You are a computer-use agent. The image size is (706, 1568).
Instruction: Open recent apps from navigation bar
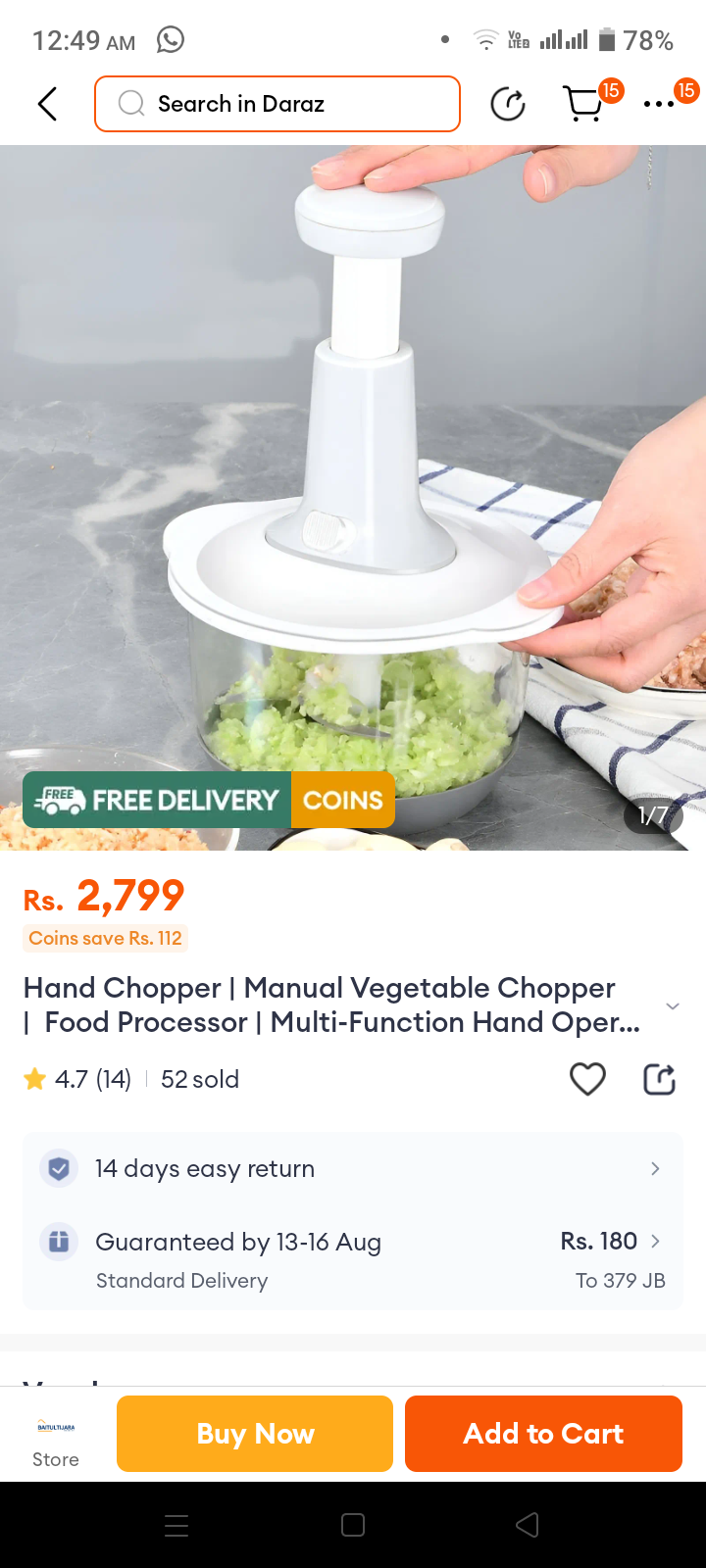[x=176, y=1525]
